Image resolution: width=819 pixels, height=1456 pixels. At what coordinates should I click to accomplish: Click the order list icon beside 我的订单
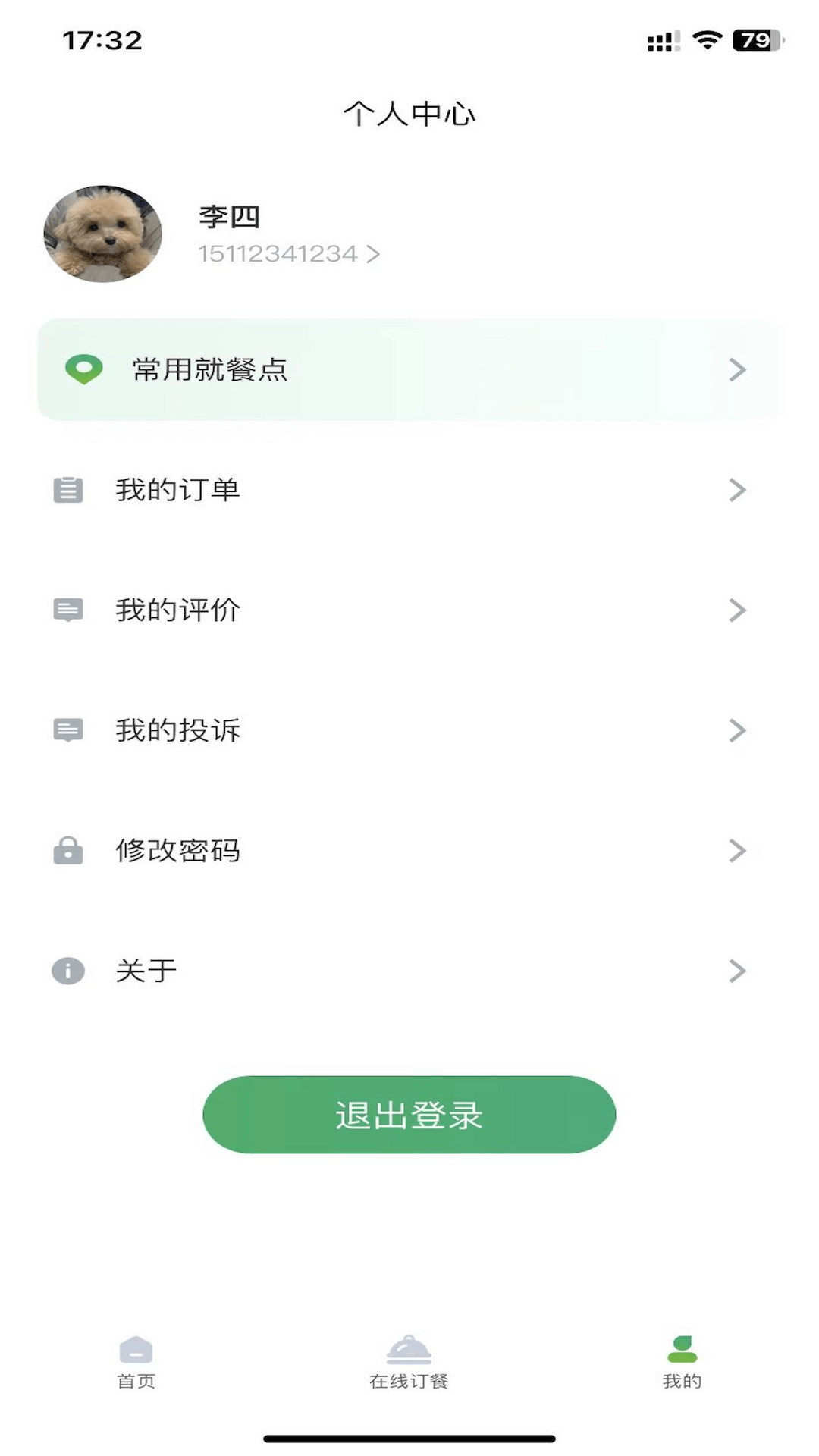[68, 491]
